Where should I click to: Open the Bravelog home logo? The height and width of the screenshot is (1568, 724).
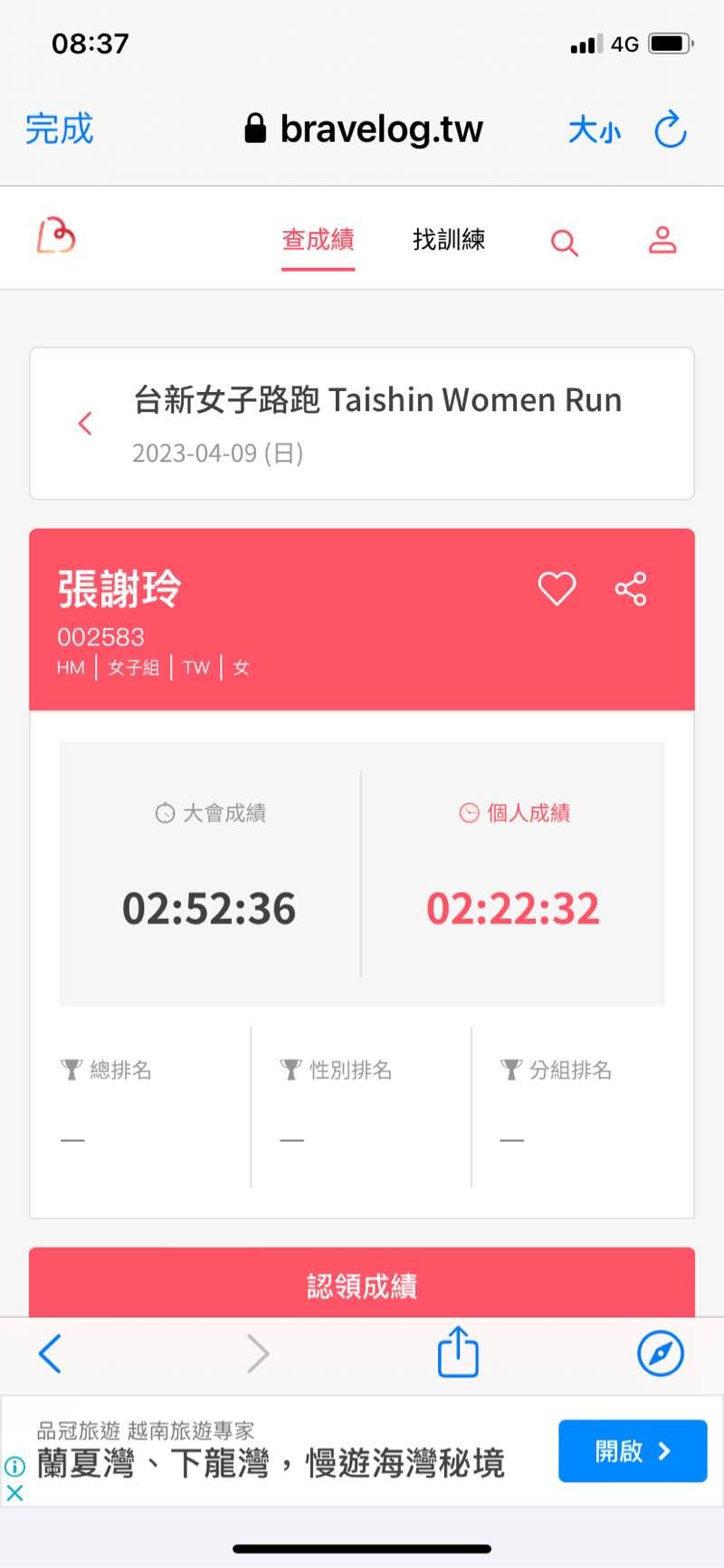click(56, 237)
